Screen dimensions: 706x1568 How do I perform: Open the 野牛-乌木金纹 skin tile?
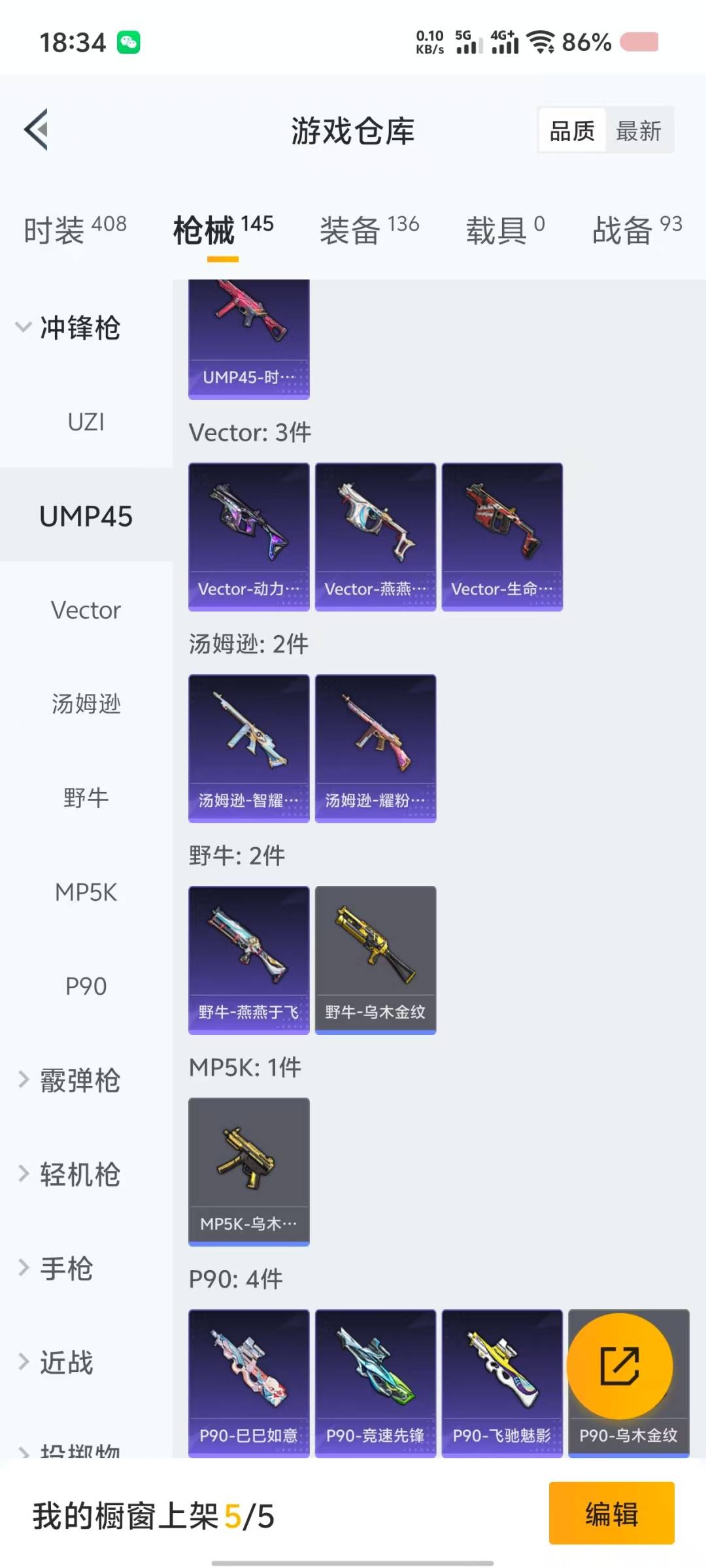(375, 960)
